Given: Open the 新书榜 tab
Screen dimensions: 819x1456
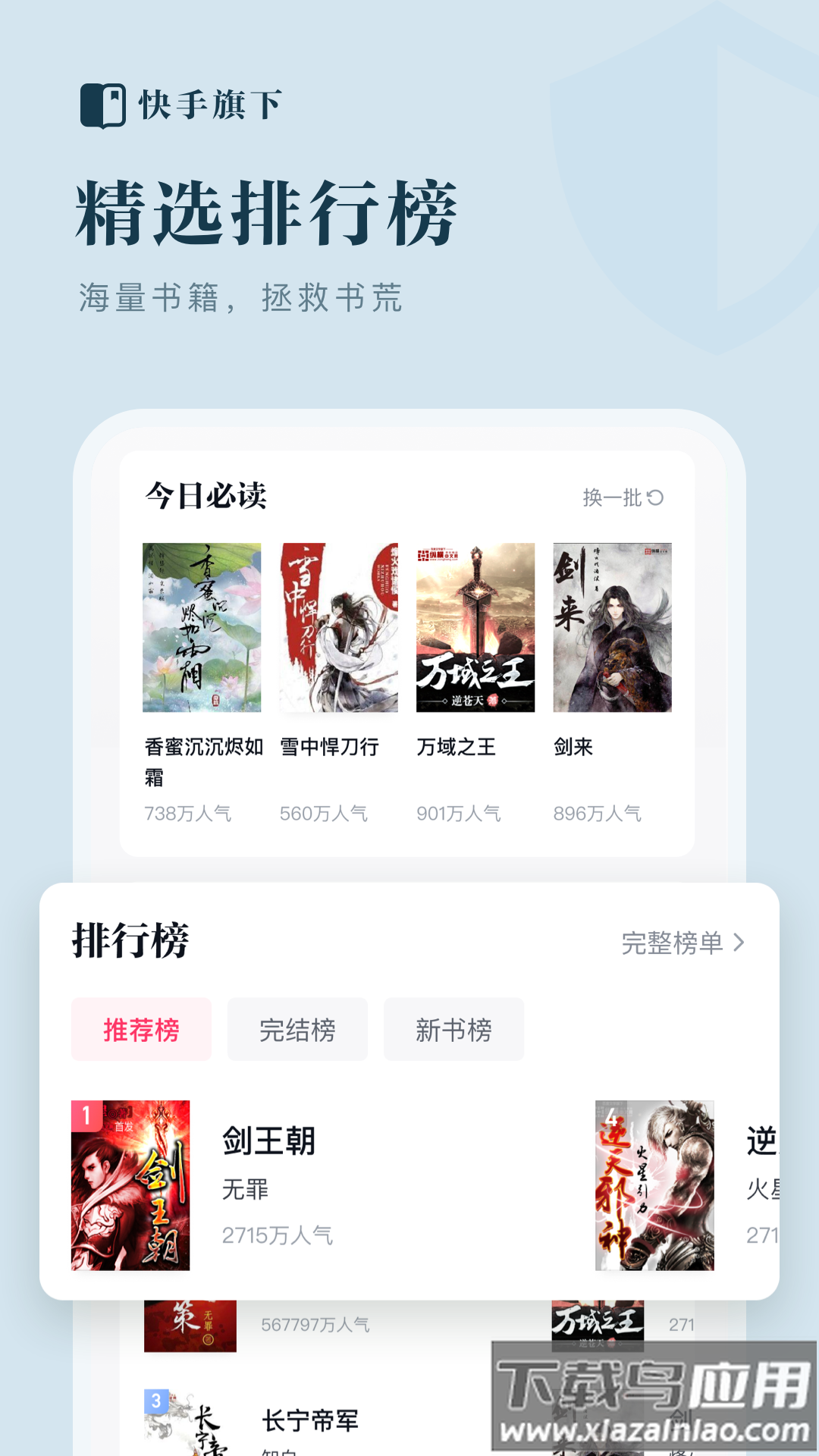Looking at the screenshot, I should [453, 1029].
